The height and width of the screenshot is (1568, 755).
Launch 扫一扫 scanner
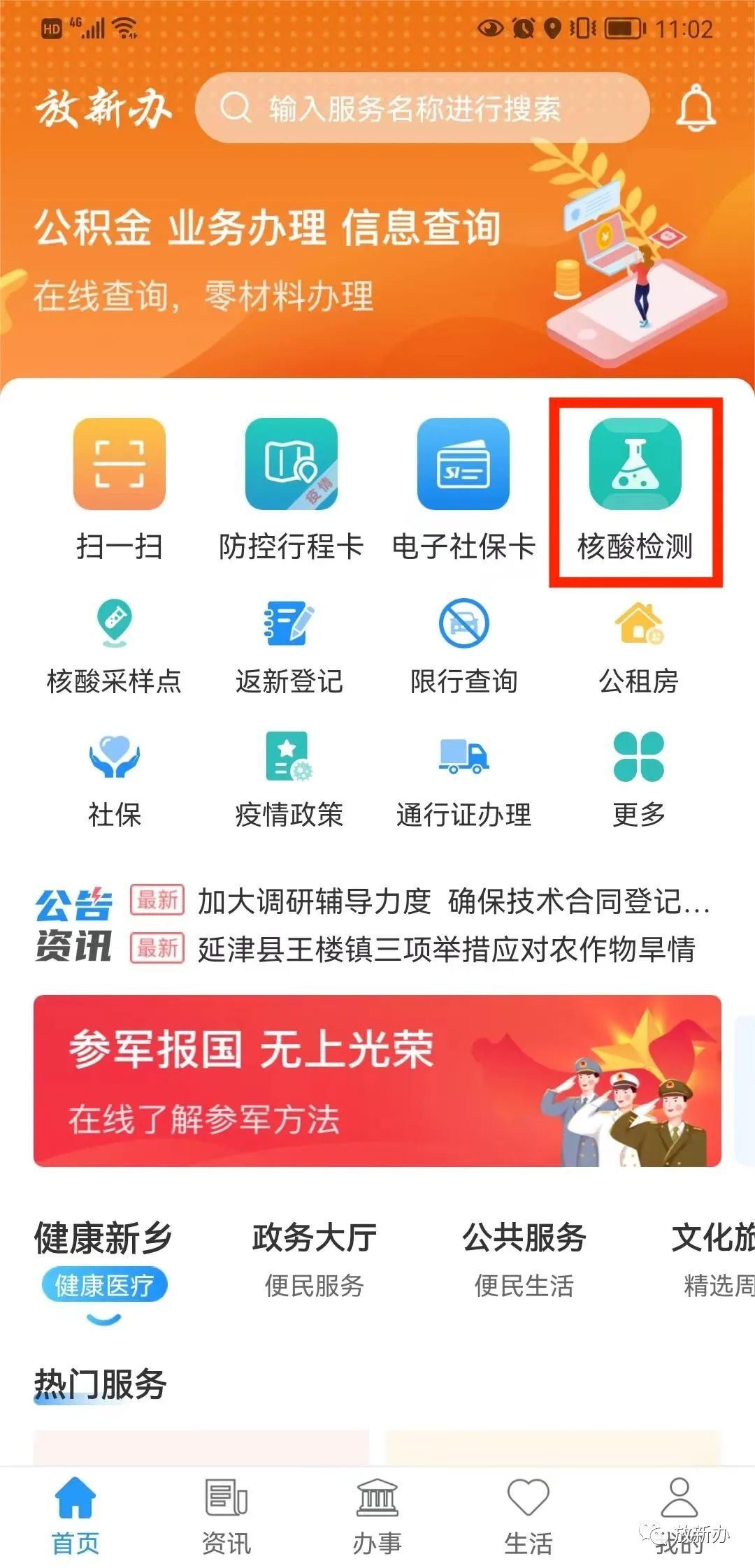coord(119,489)
